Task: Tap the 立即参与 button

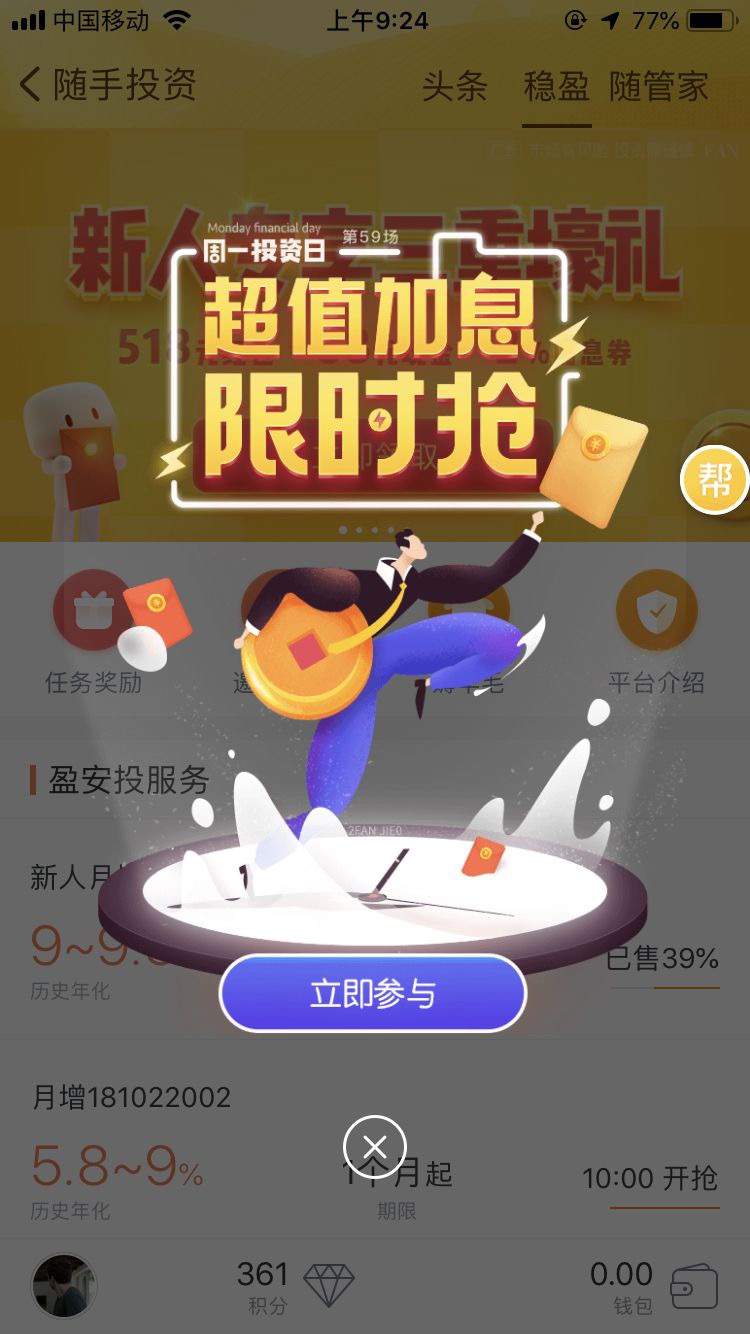Action: pos(373,993)
